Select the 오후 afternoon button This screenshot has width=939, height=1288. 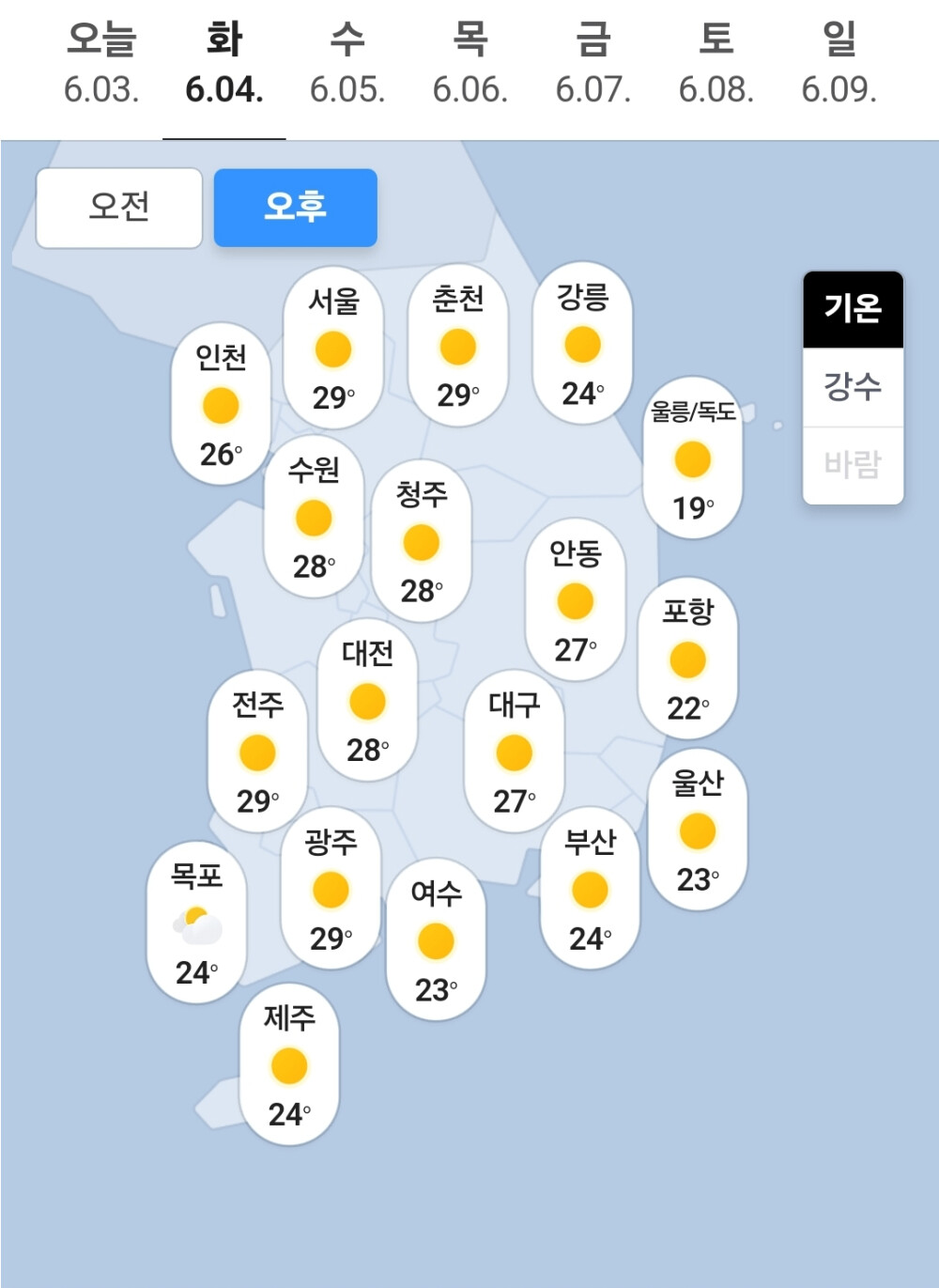tap(295, 208)
